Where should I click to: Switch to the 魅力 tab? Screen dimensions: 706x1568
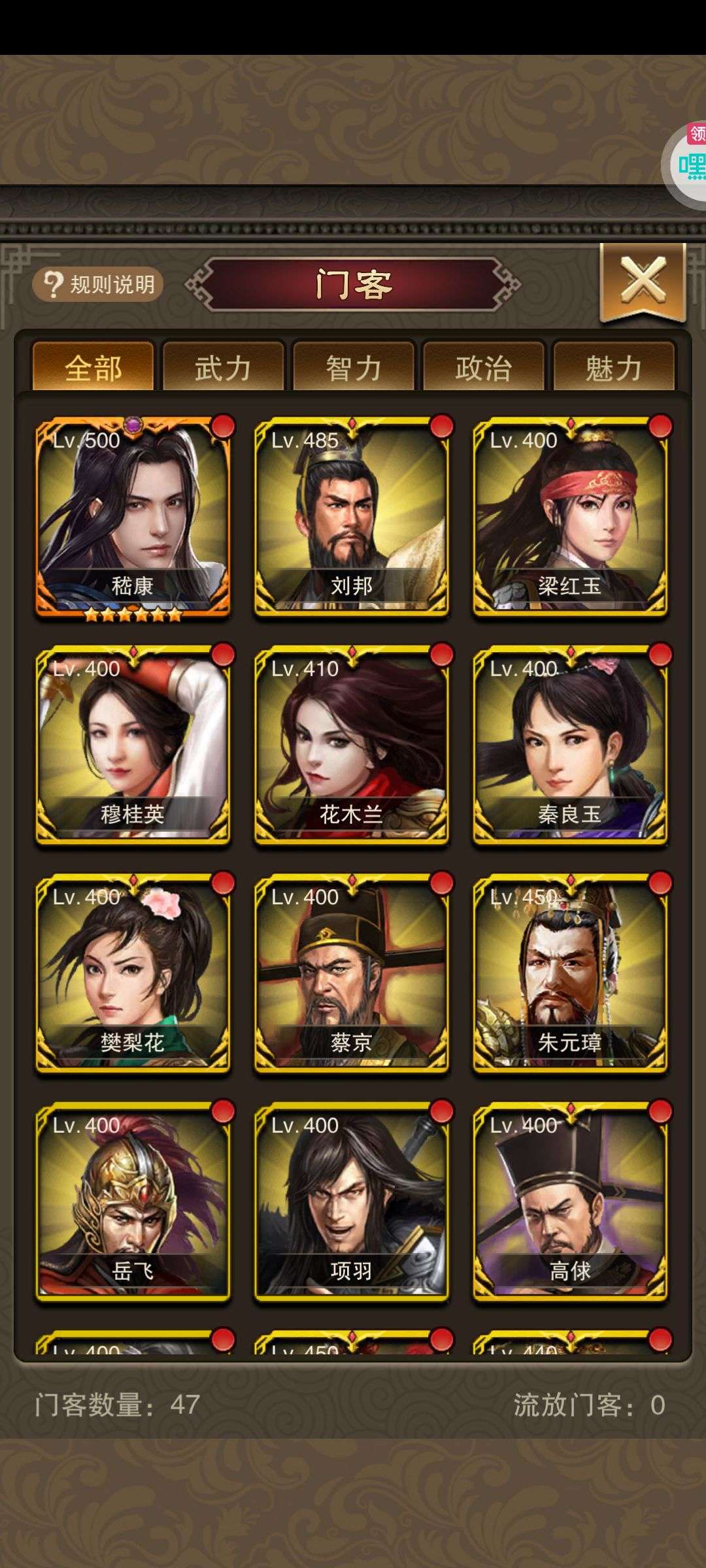(613, 368)
